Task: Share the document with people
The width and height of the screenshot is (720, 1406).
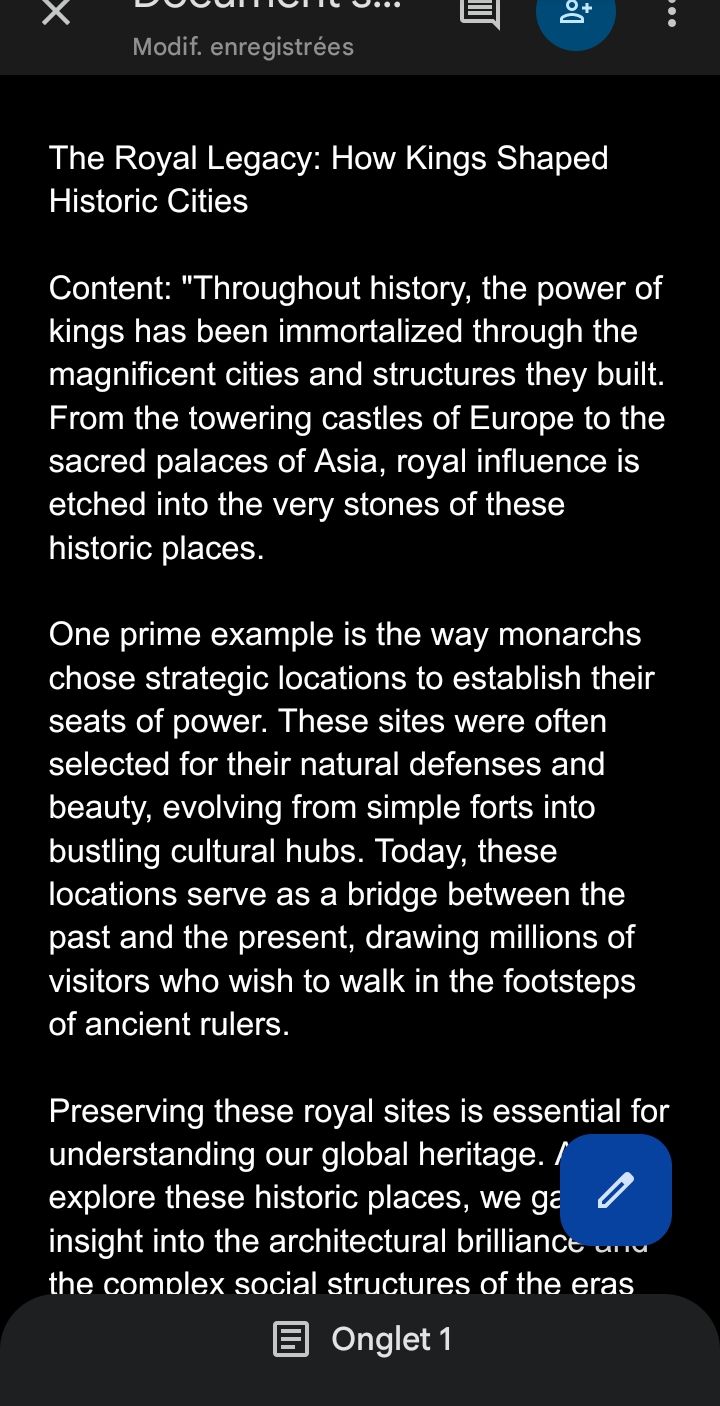Action: tap(575, 14)
